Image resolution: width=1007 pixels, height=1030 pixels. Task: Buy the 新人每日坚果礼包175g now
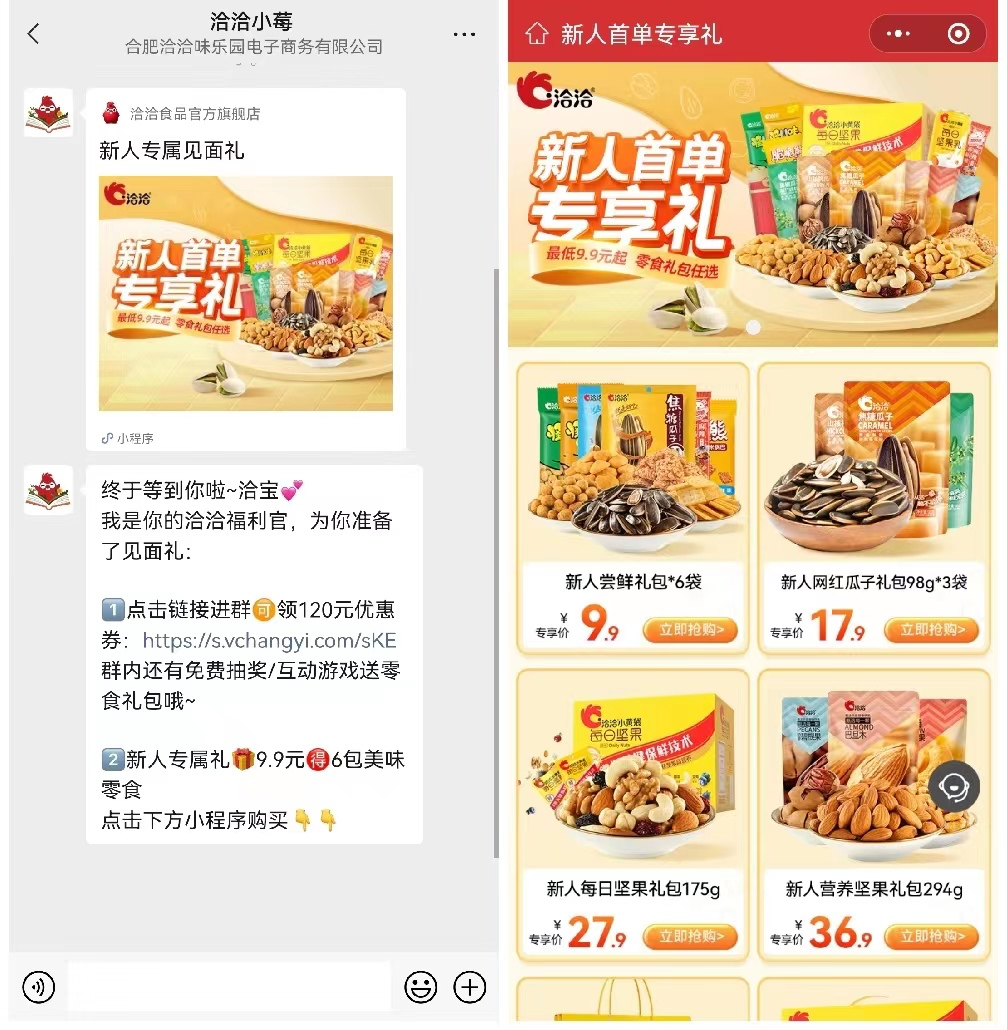pyautogui.click(x=691, y=937)
